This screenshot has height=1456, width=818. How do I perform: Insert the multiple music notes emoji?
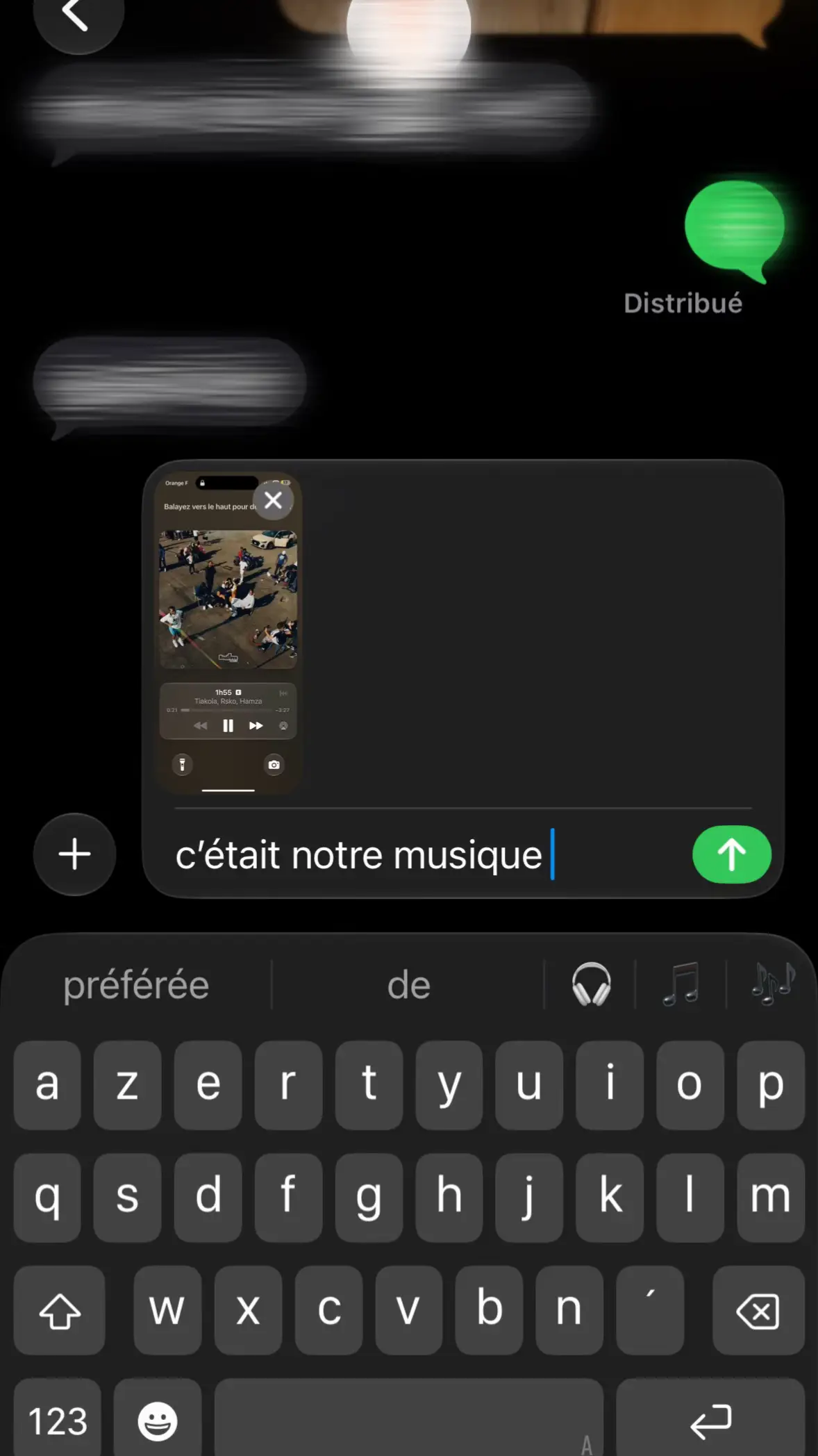772,984
